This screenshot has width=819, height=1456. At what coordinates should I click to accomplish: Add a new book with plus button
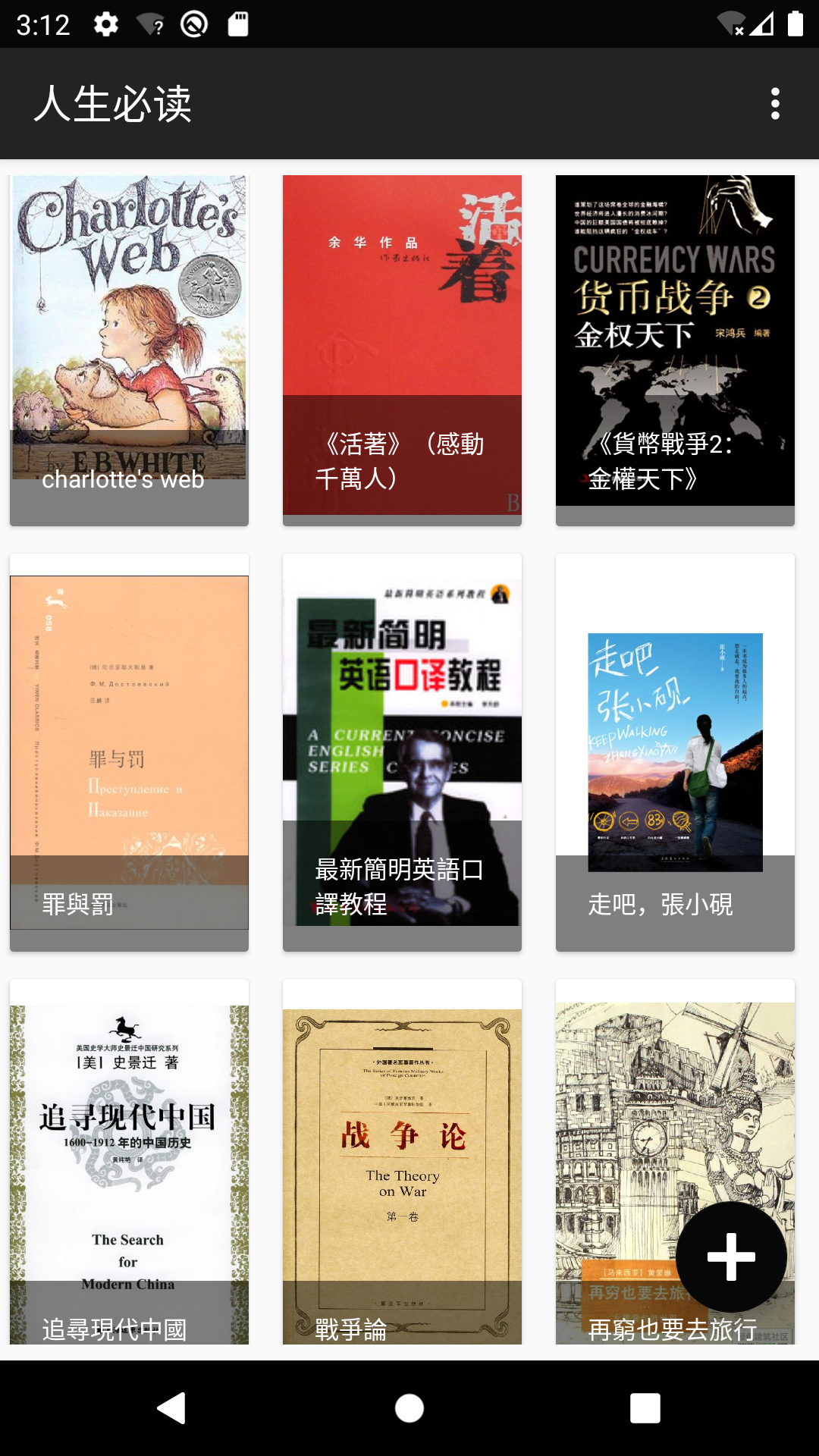731,1257
